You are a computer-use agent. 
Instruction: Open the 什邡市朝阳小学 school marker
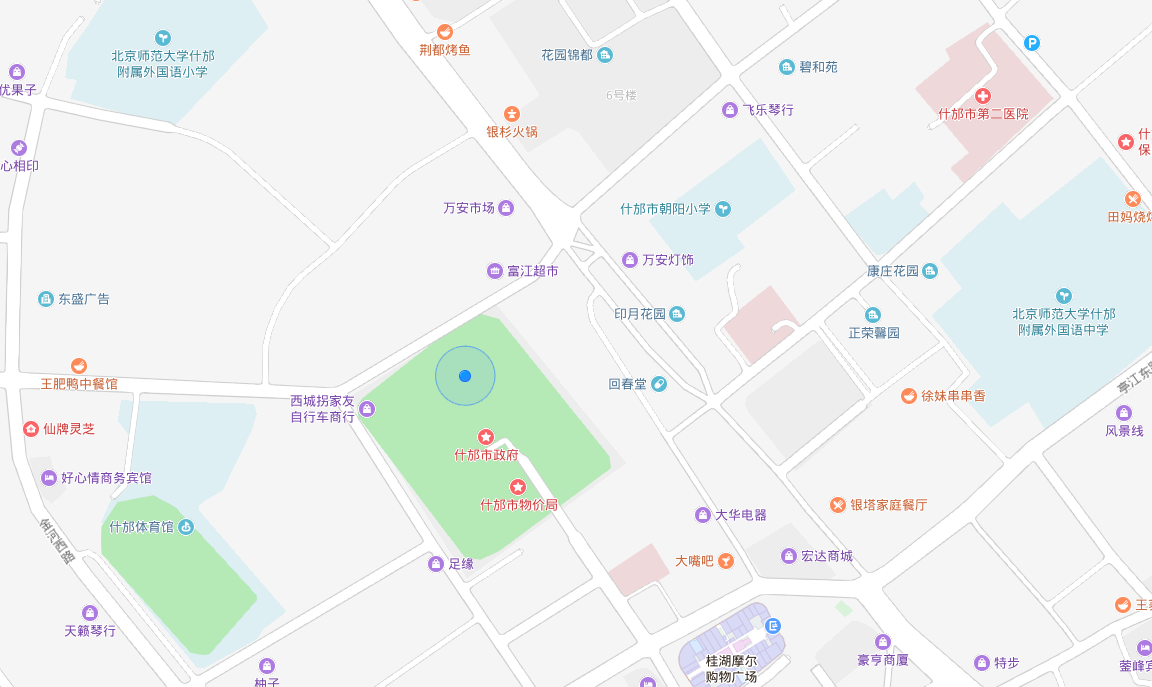tap(722, 209)
